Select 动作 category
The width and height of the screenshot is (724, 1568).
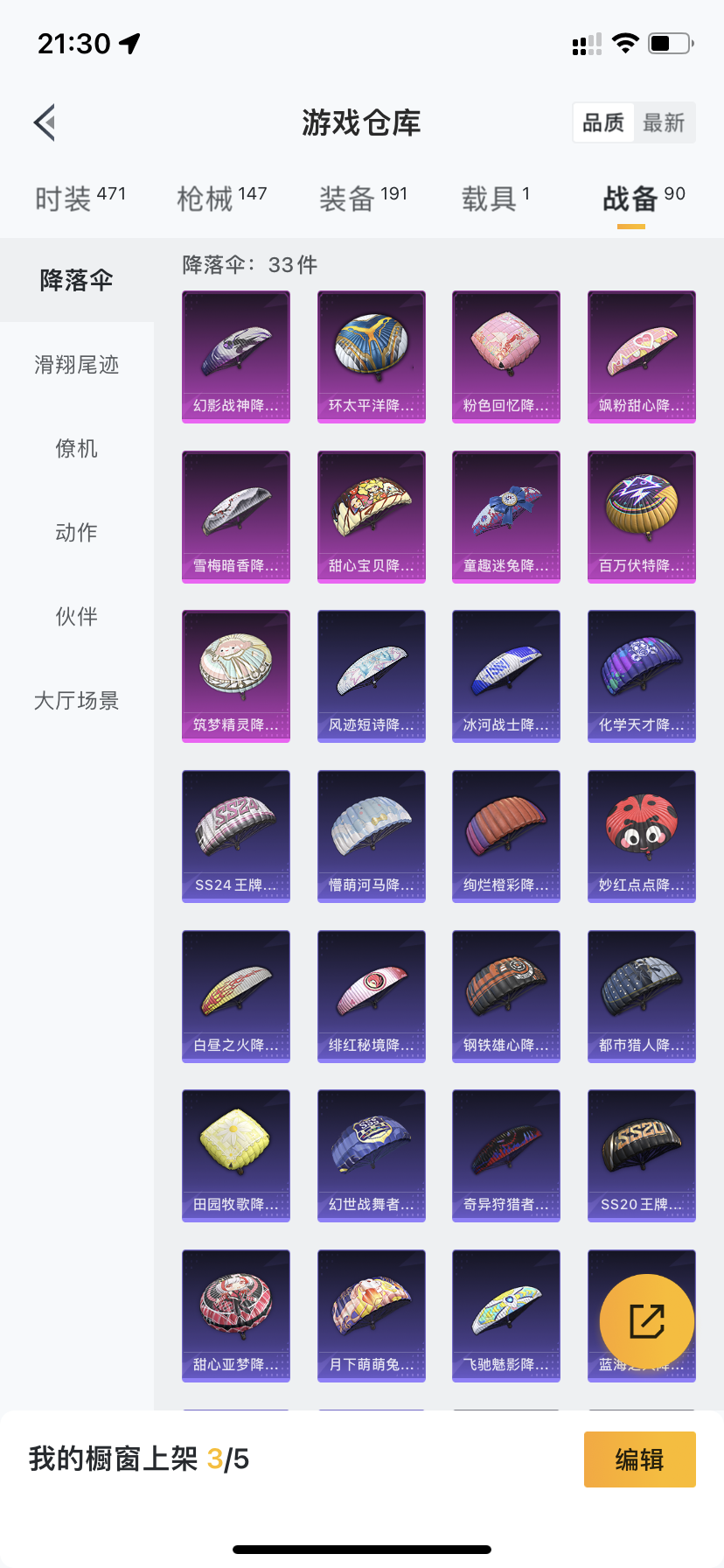click(77, 533)
